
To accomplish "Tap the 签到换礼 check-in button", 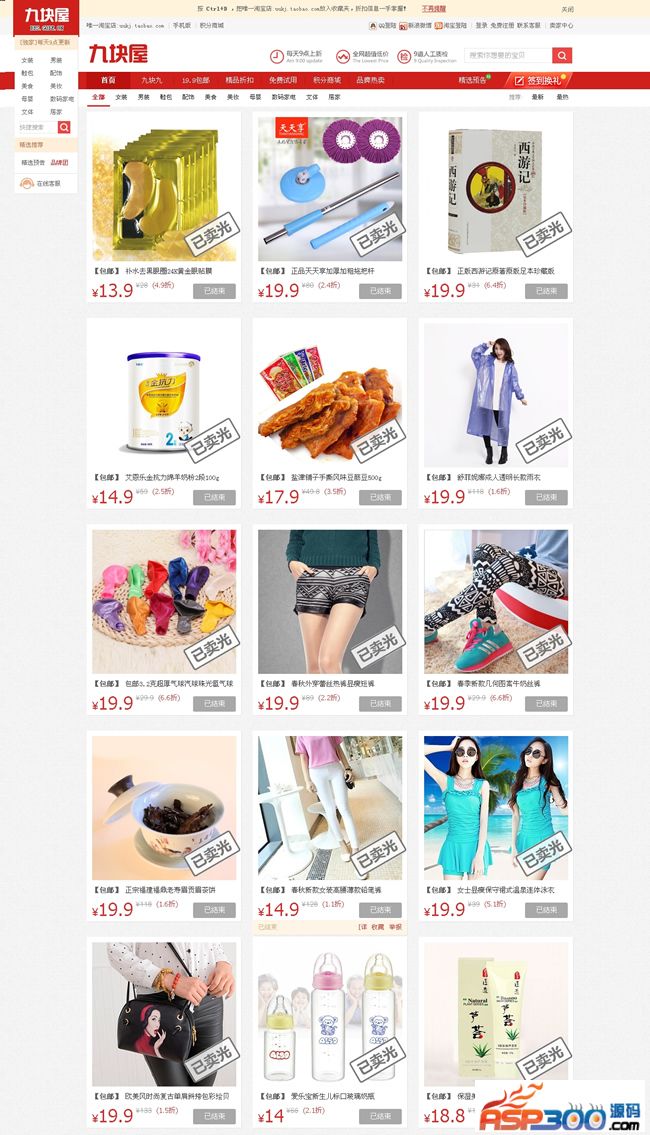I will pos(539,80).
